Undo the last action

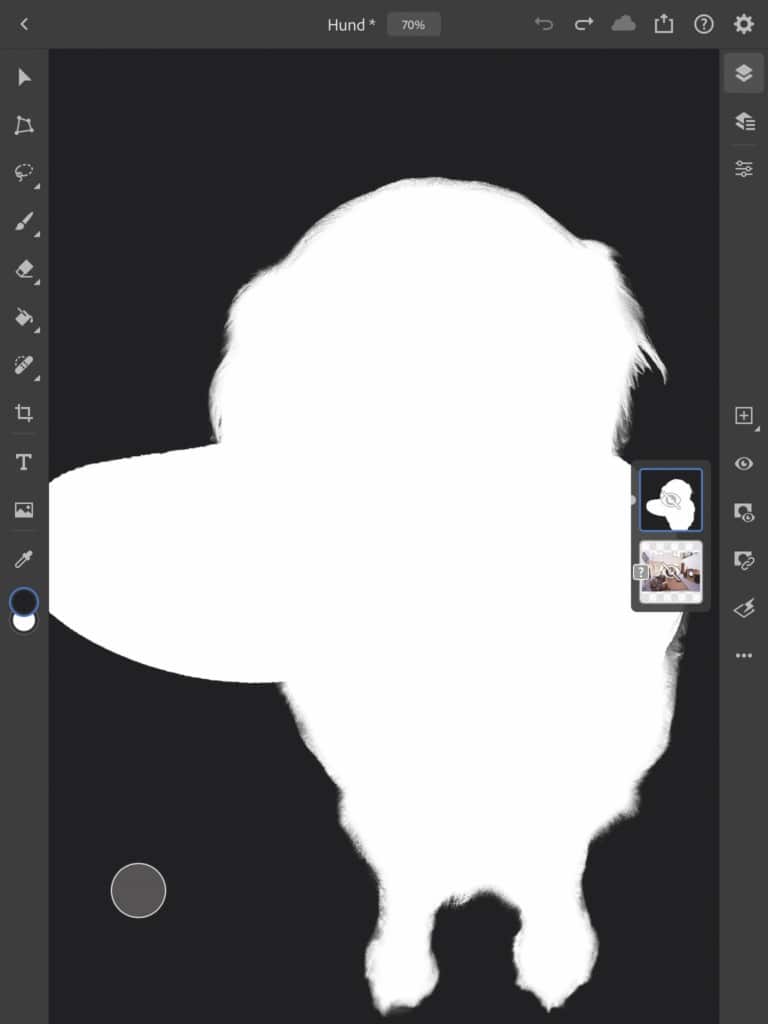point(544,24)
